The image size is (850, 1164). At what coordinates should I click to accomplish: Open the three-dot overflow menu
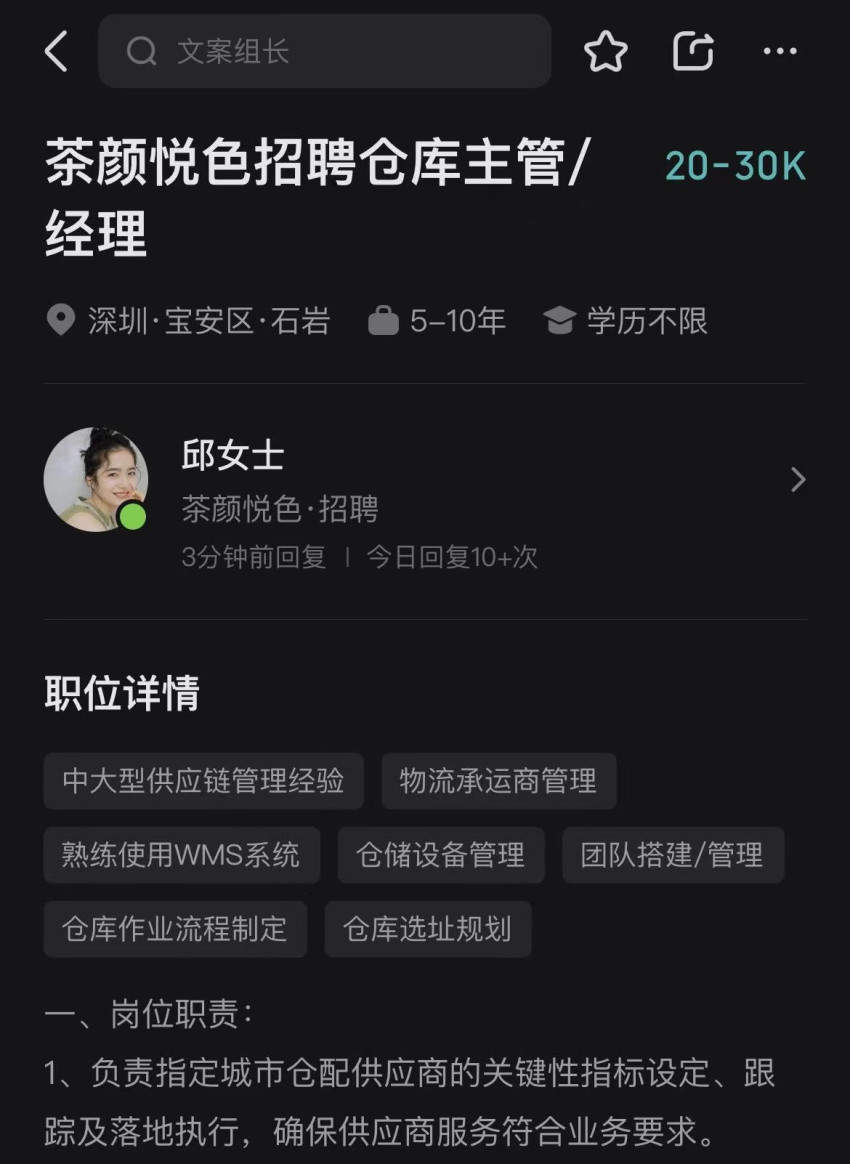pos(780,51)
